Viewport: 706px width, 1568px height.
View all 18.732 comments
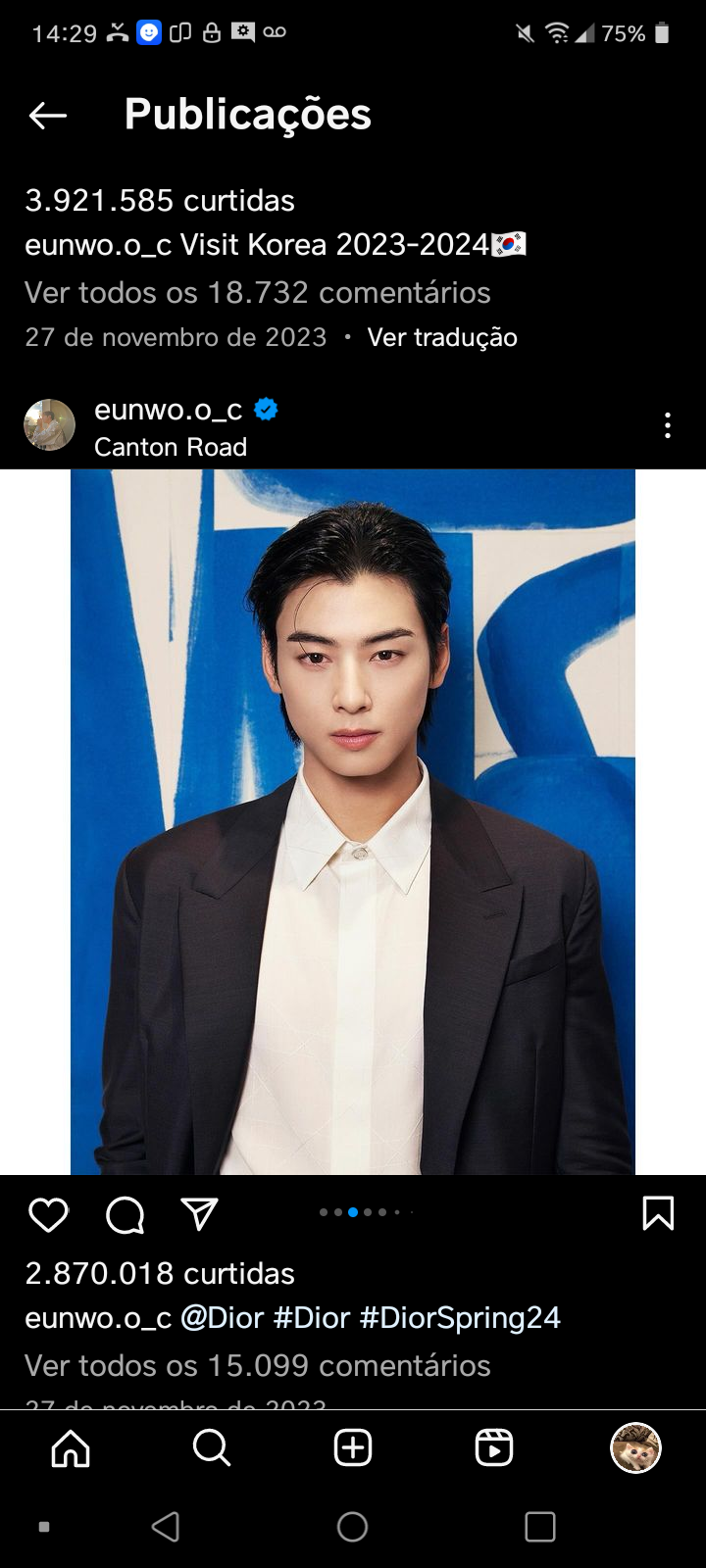pyautogui.click(x=257, y=292)
